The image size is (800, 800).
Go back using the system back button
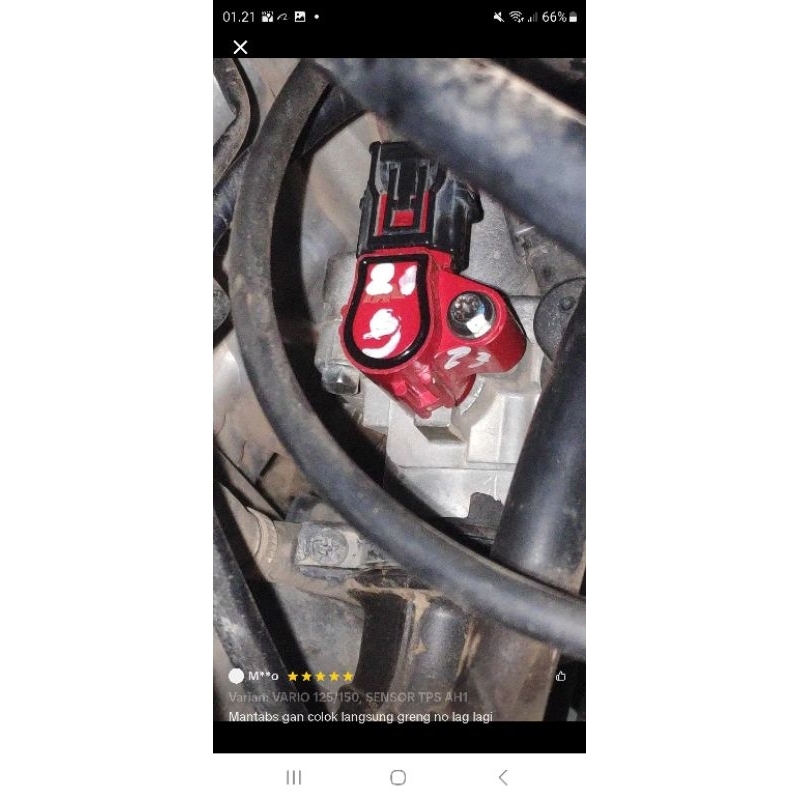503,777
